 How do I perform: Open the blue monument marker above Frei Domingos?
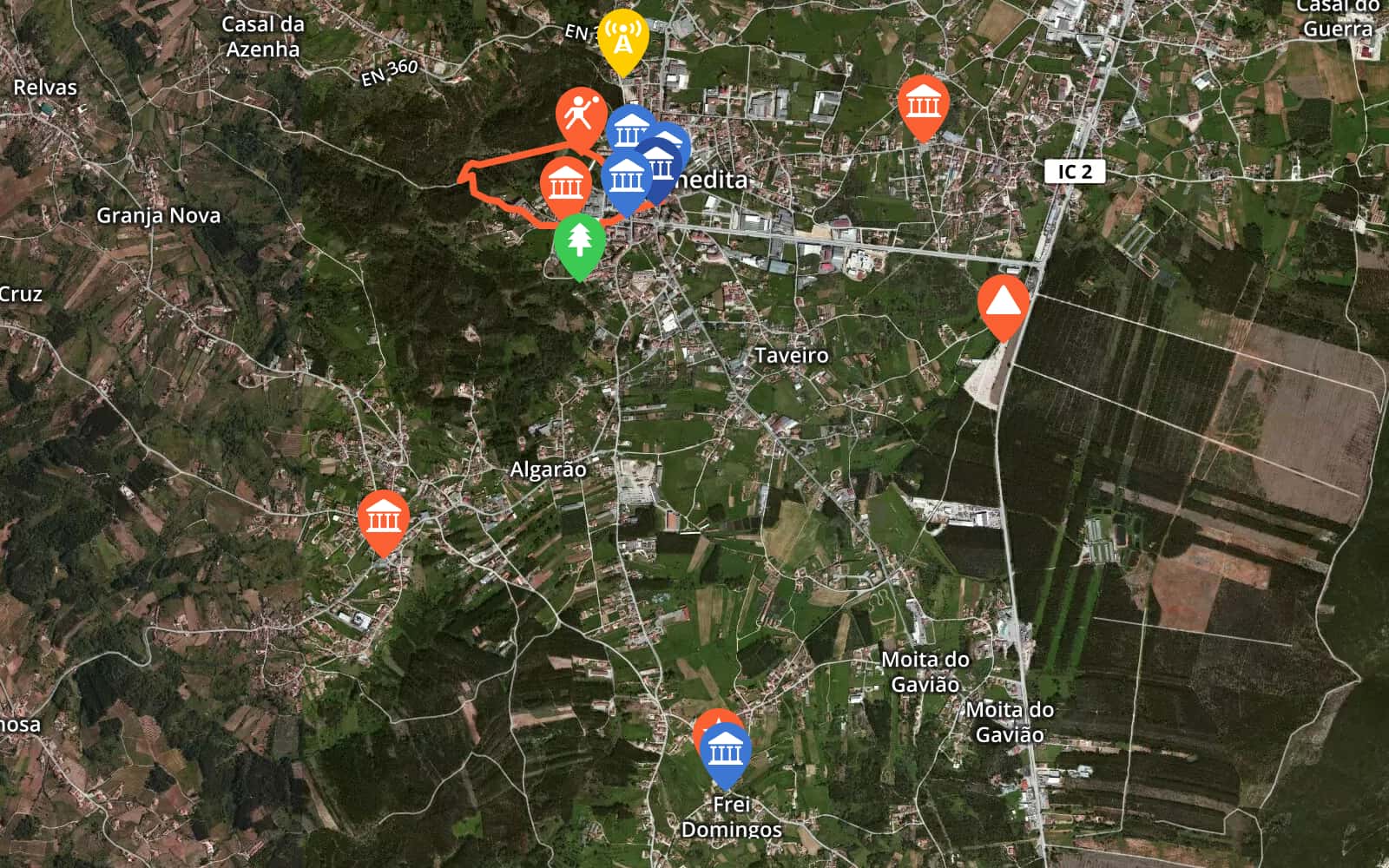coord(725,749)
